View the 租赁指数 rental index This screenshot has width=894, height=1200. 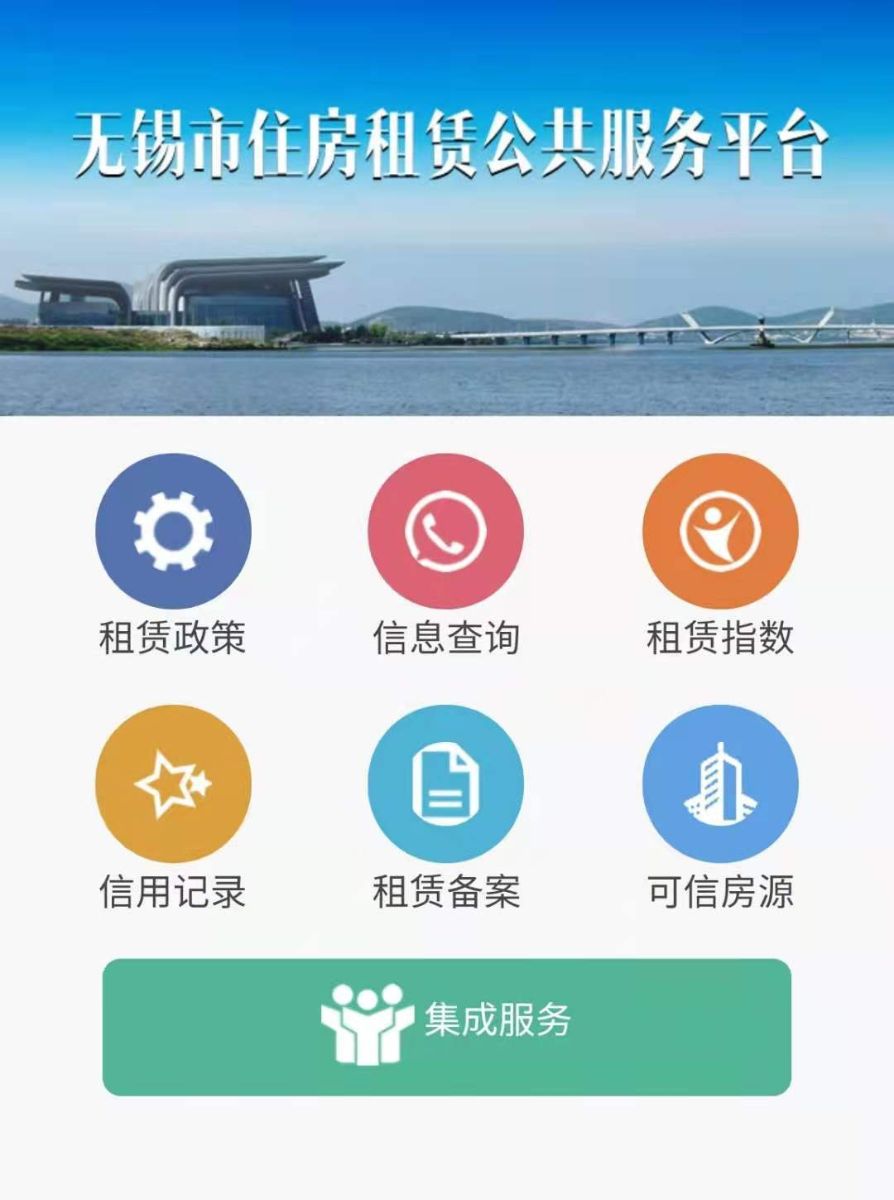[x=720, y=531]
